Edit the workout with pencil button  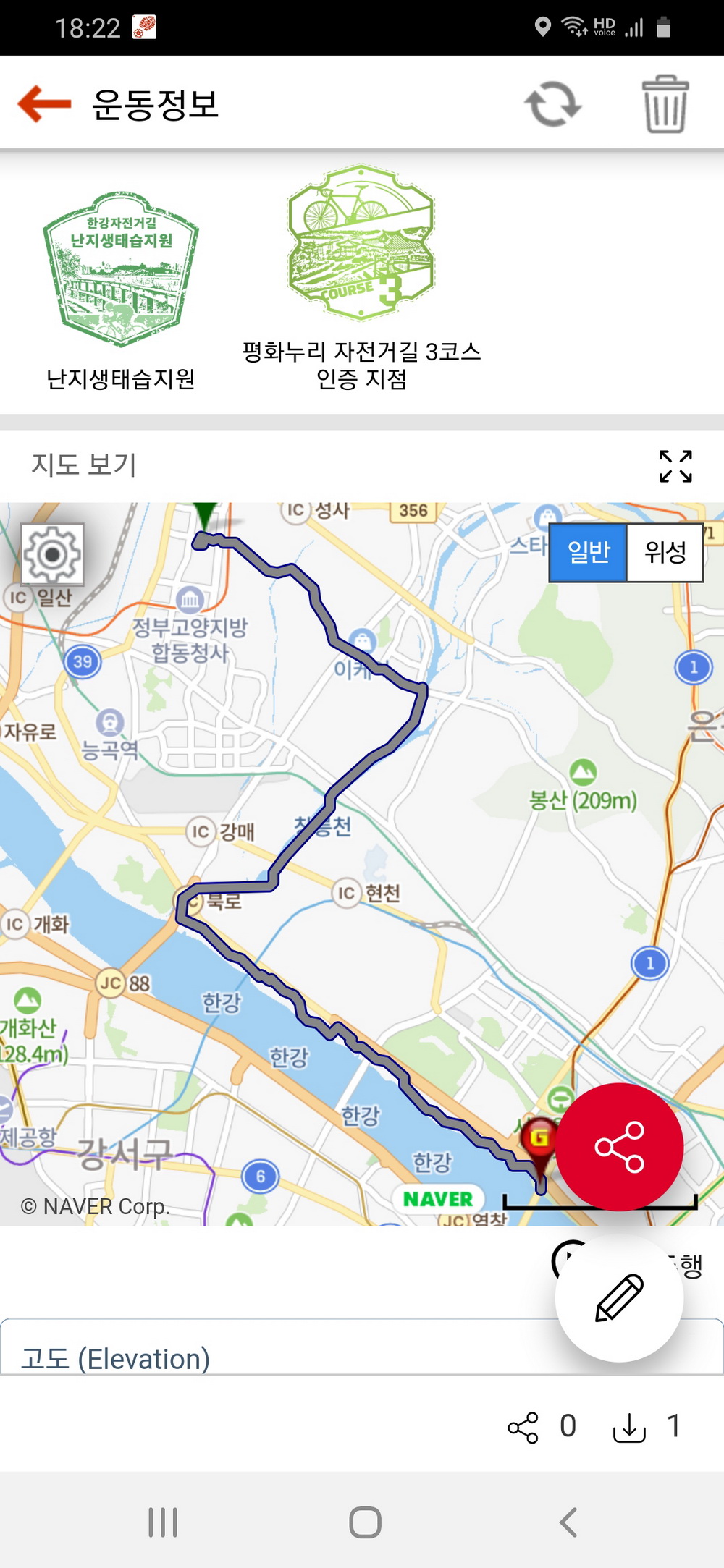click(619, 1297)
